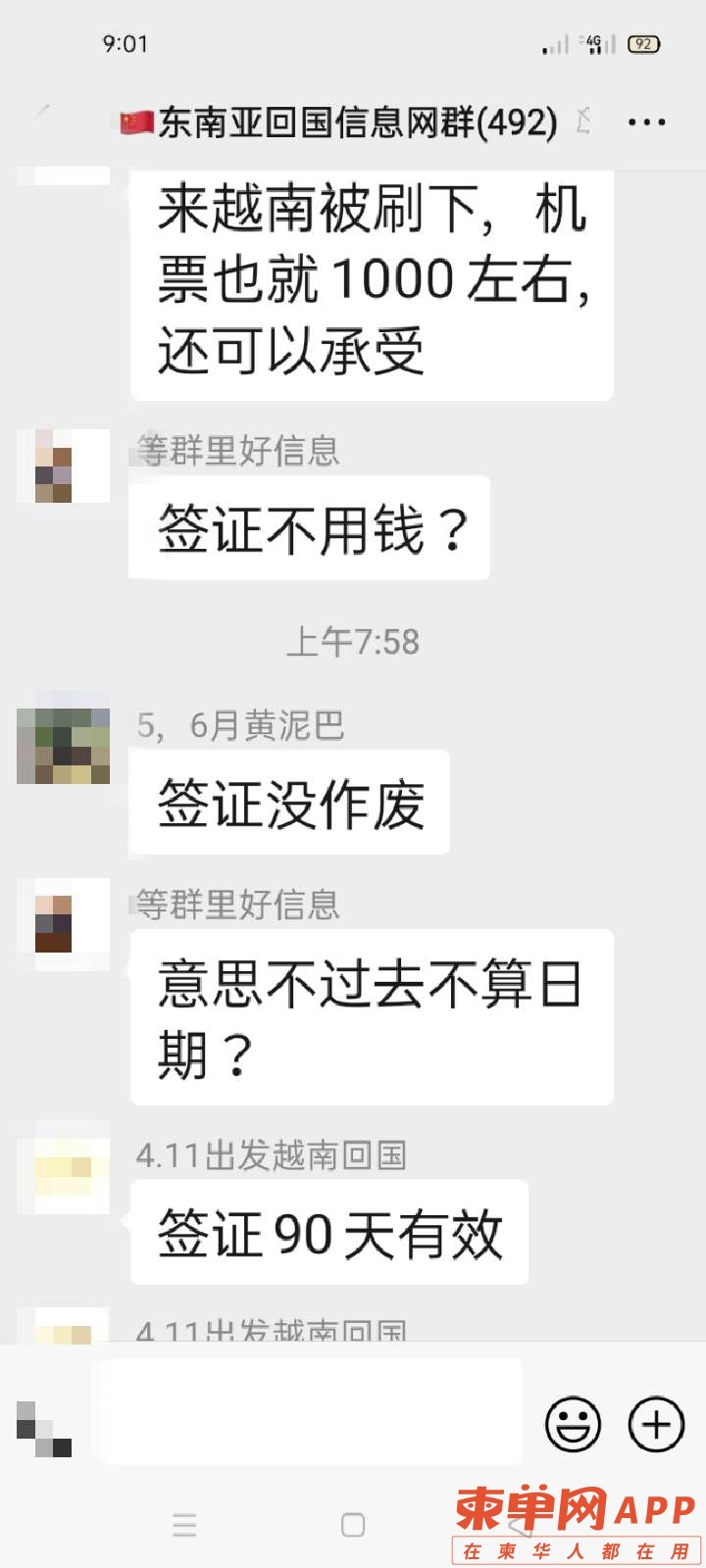The image size is (706, 1568).
Task: Open recent apps from navigation bar
Action: point(184,1525)
